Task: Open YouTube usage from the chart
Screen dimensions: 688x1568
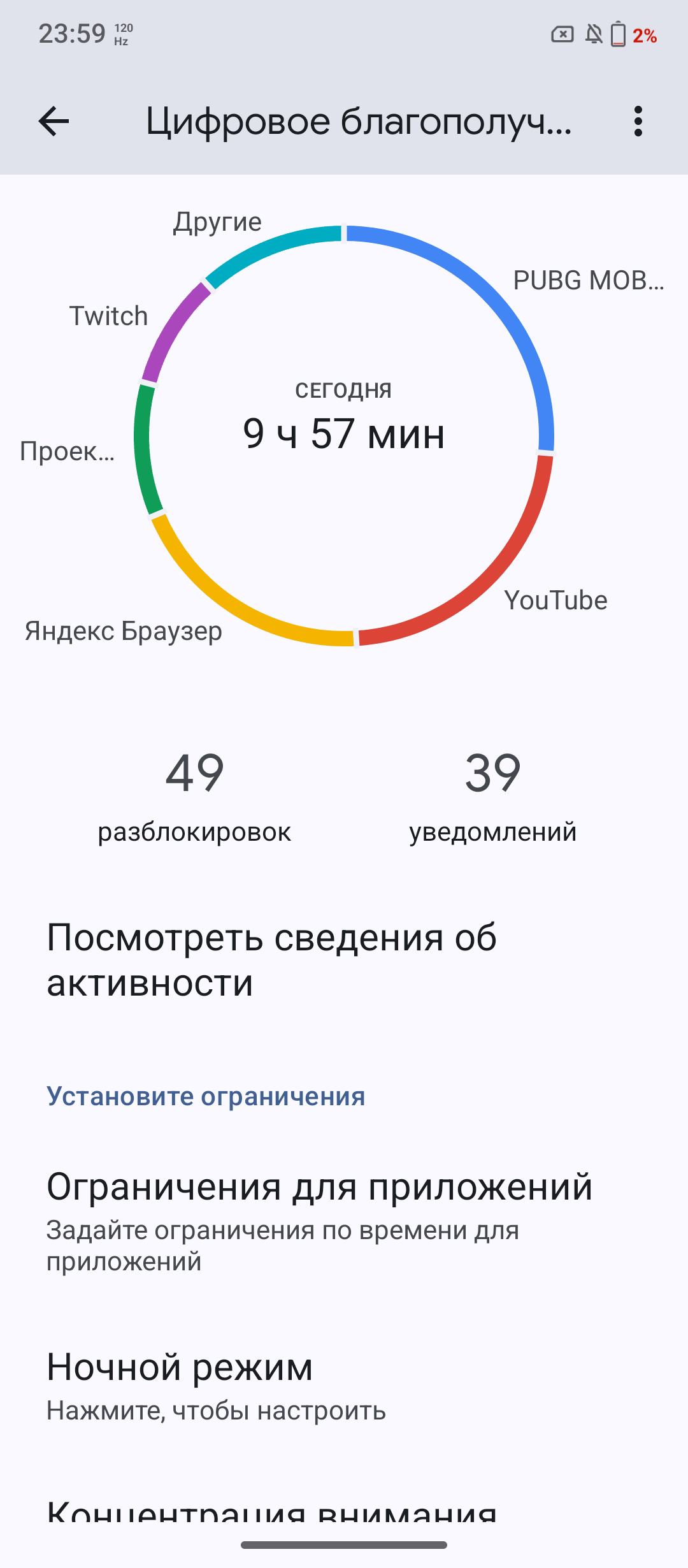Action: 555,600
